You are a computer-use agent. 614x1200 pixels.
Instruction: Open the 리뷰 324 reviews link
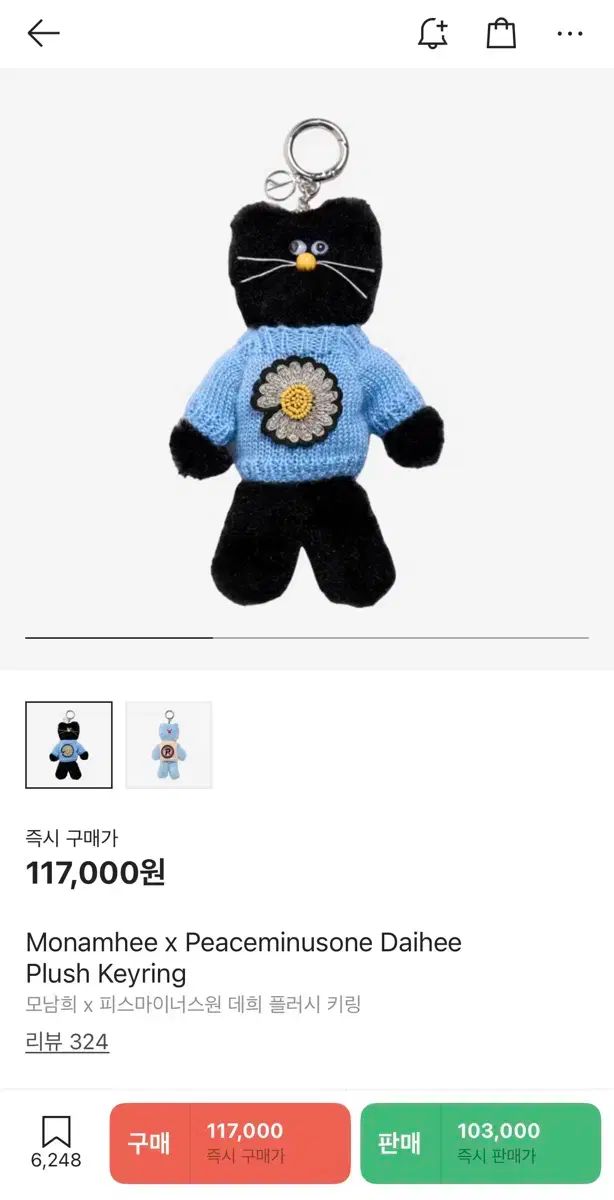tap(67, 1042)
